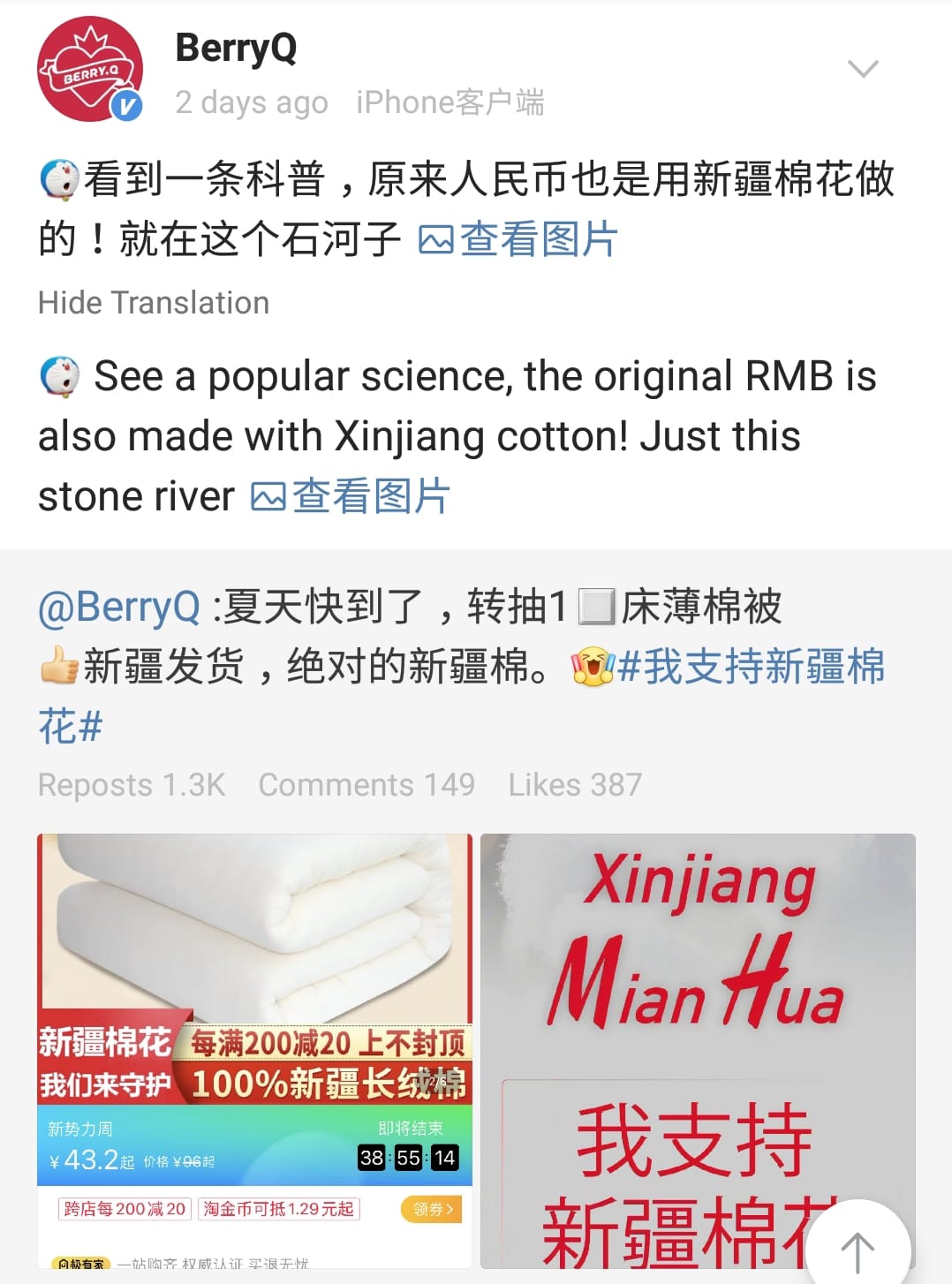Hide the post translation

click(x=154, y=303)
